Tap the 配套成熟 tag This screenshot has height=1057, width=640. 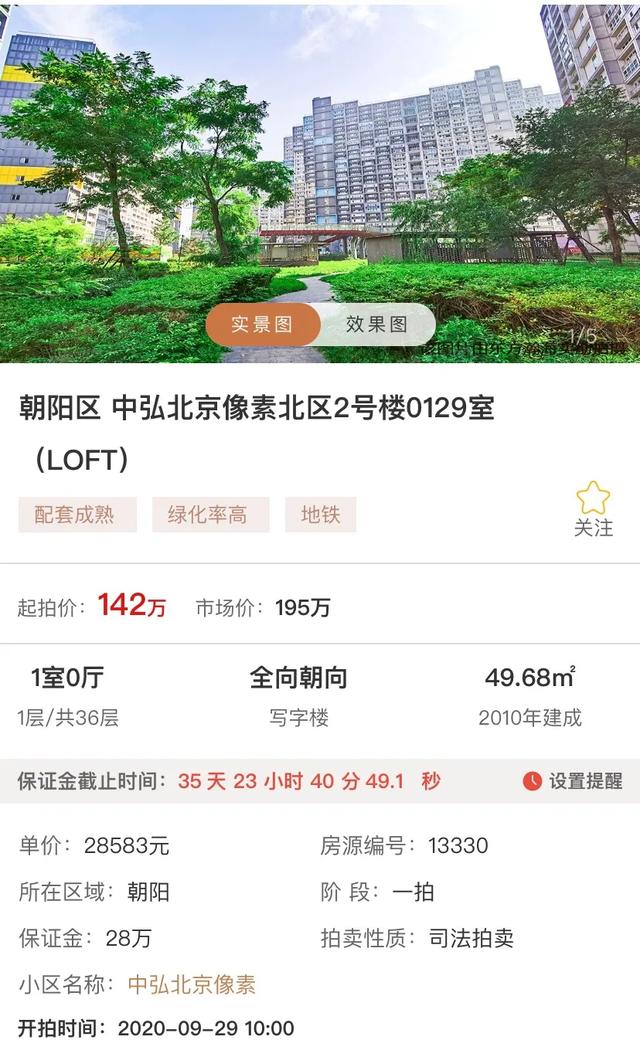point(77,515)
